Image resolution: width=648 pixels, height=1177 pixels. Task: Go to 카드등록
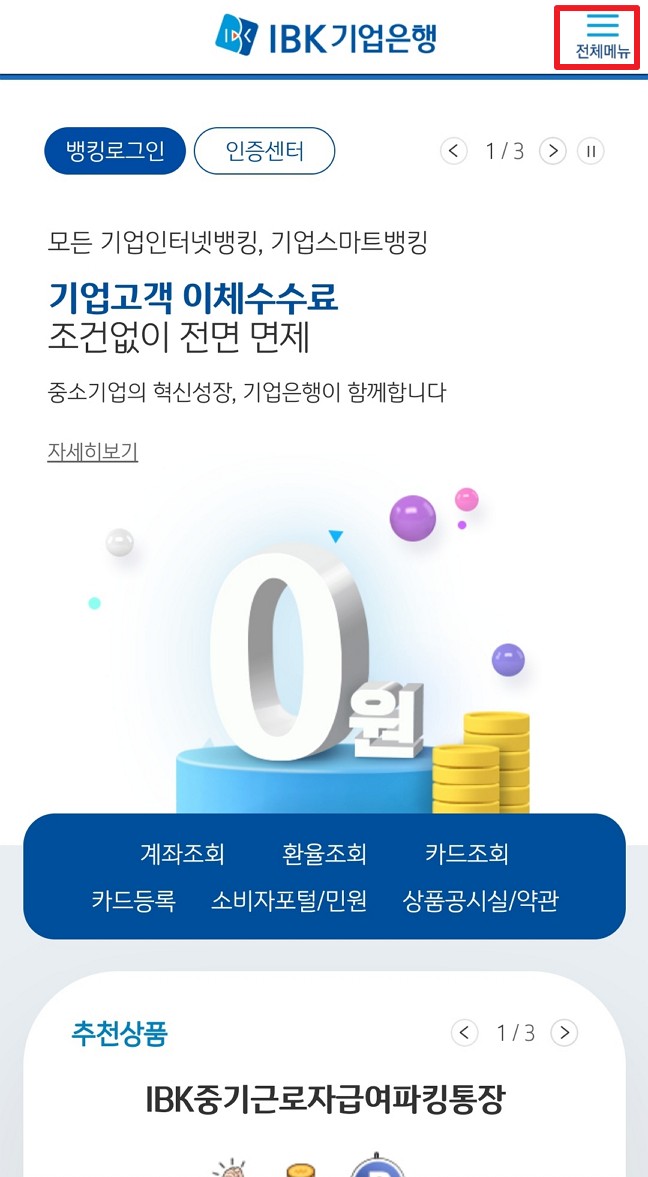click(133, 901)
